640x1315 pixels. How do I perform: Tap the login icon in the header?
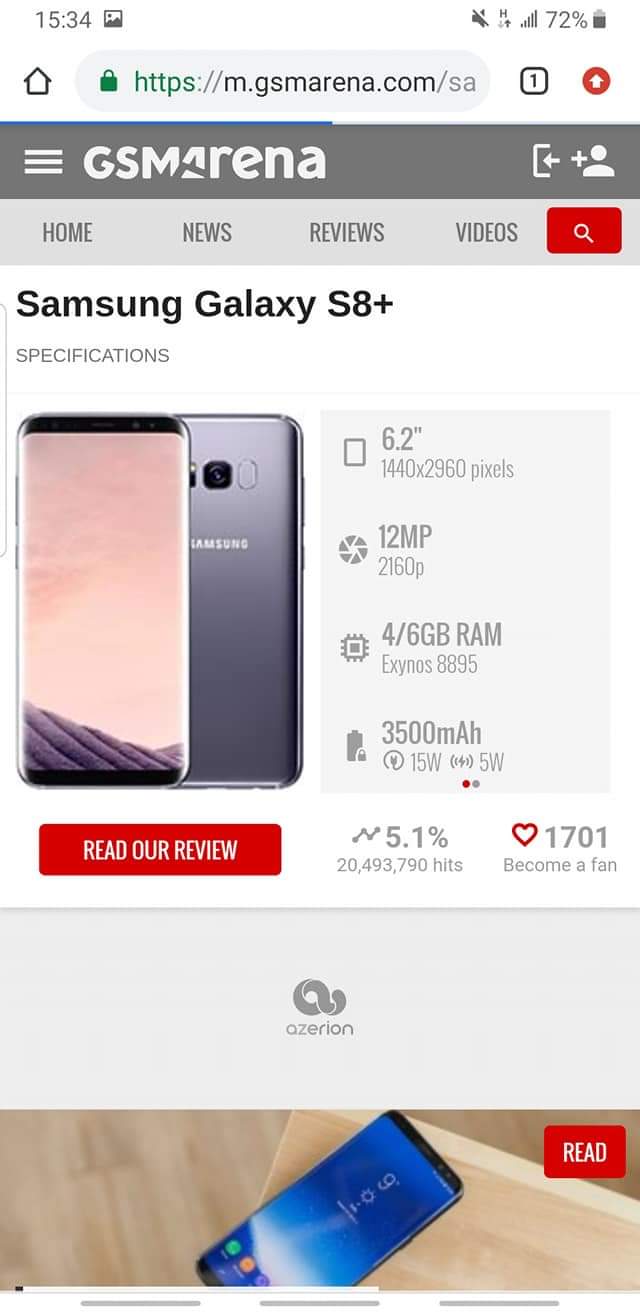coord(546,161)
